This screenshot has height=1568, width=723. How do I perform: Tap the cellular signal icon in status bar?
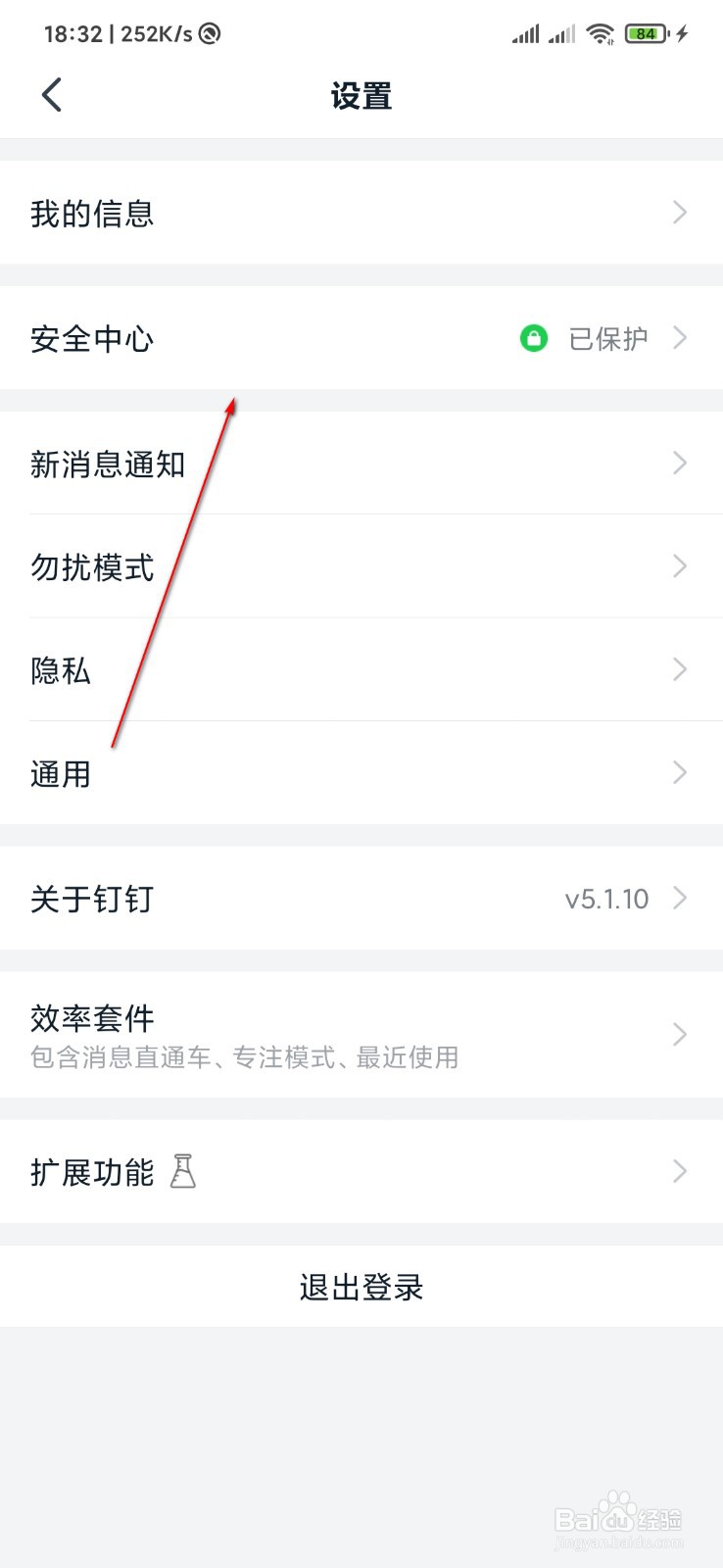[526, 32]
